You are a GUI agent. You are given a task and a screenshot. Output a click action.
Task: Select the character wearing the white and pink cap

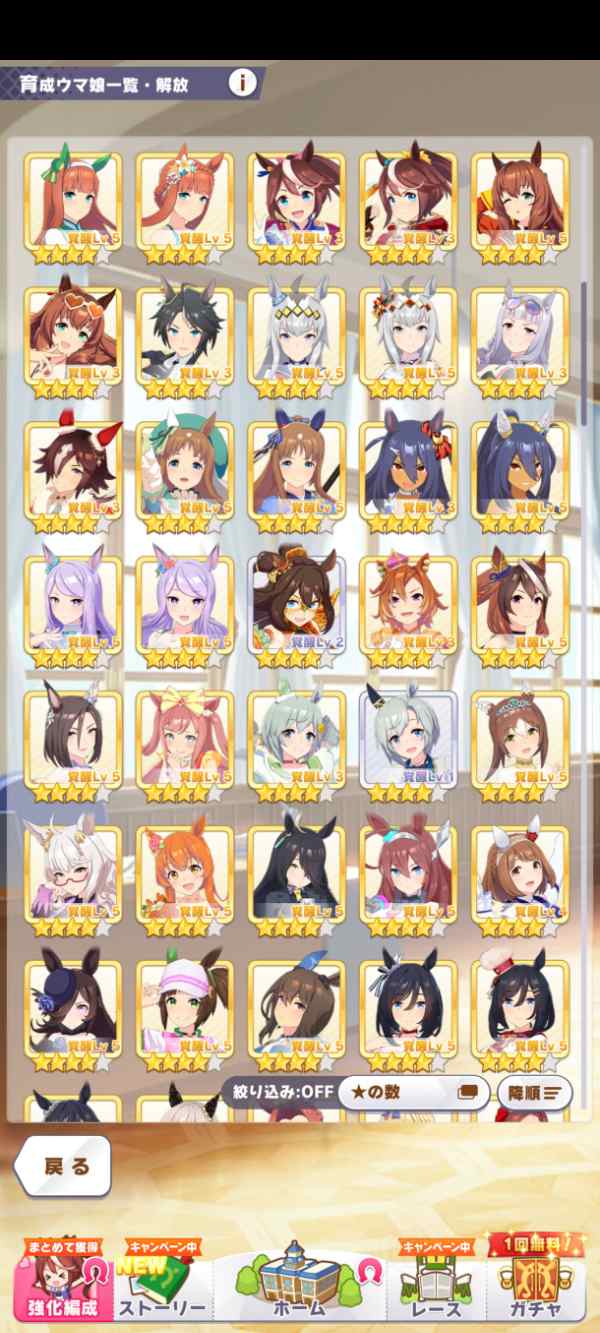point(185,1016)
